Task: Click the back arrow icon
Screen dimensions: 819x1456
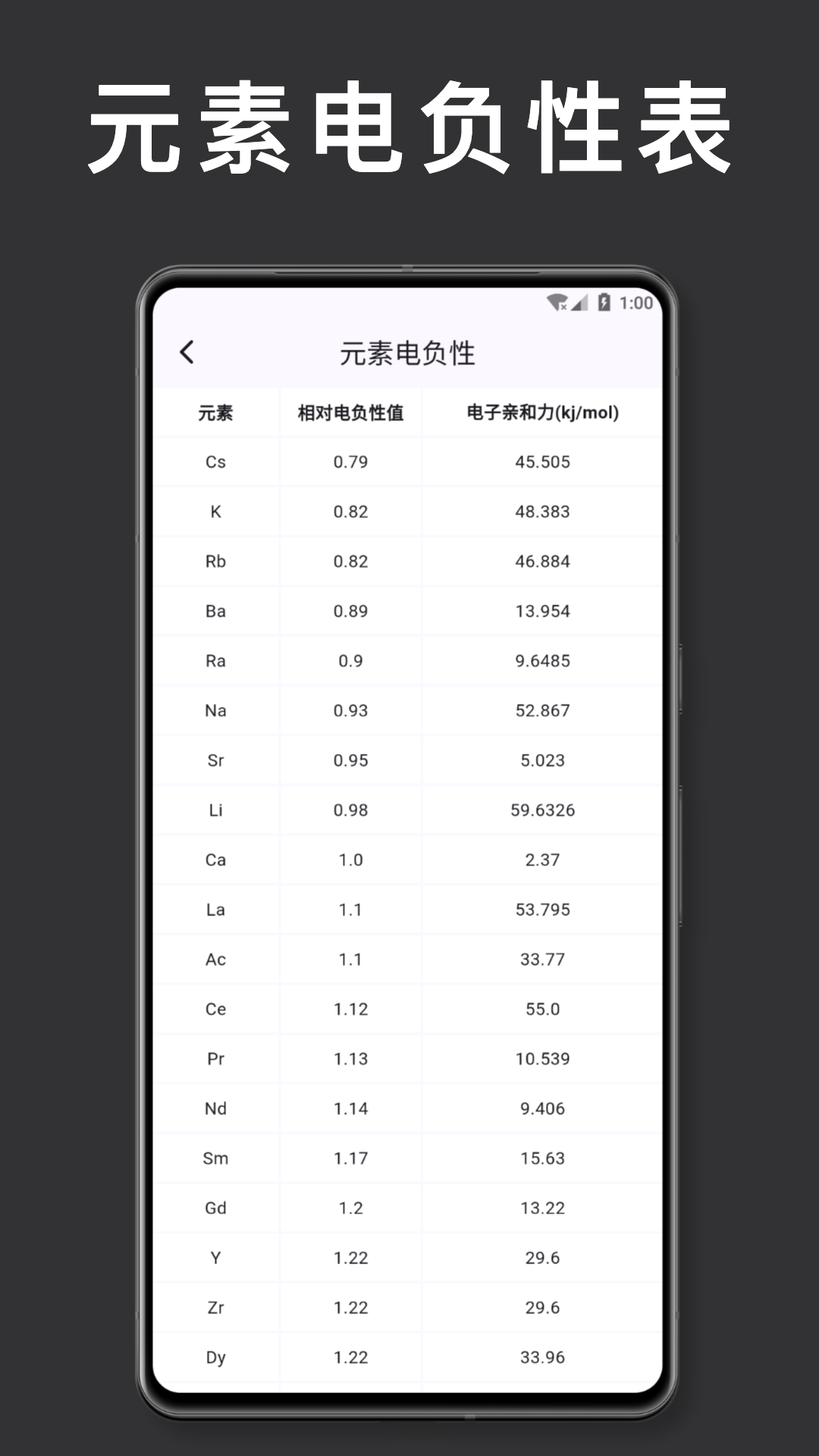Action: tap(187, 353)
